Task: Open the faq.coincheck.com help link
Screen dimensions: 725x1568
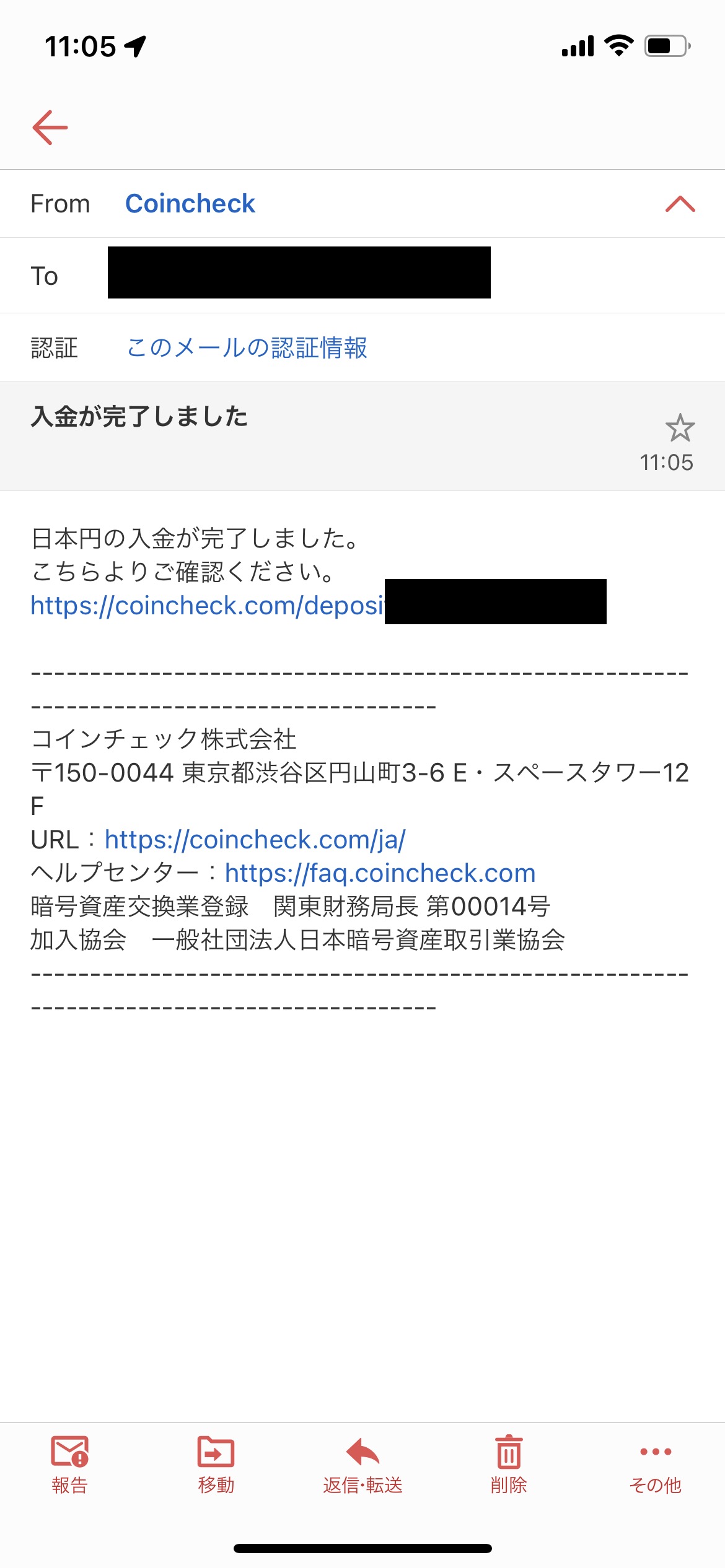Action: (x=380, y=873)
